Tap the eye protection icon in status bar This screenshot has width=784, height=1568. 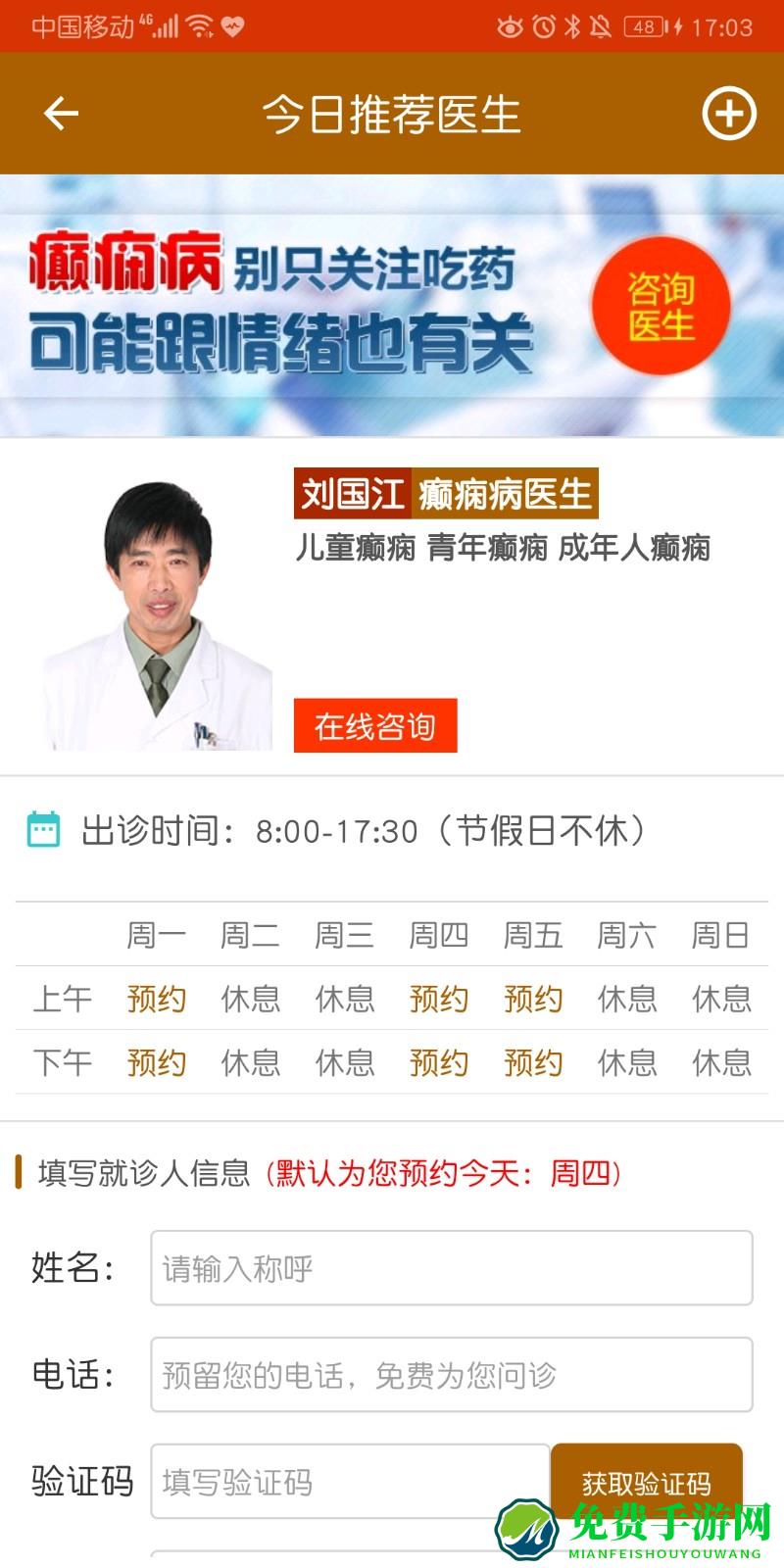pyautogui.click(x=509, y=27)
